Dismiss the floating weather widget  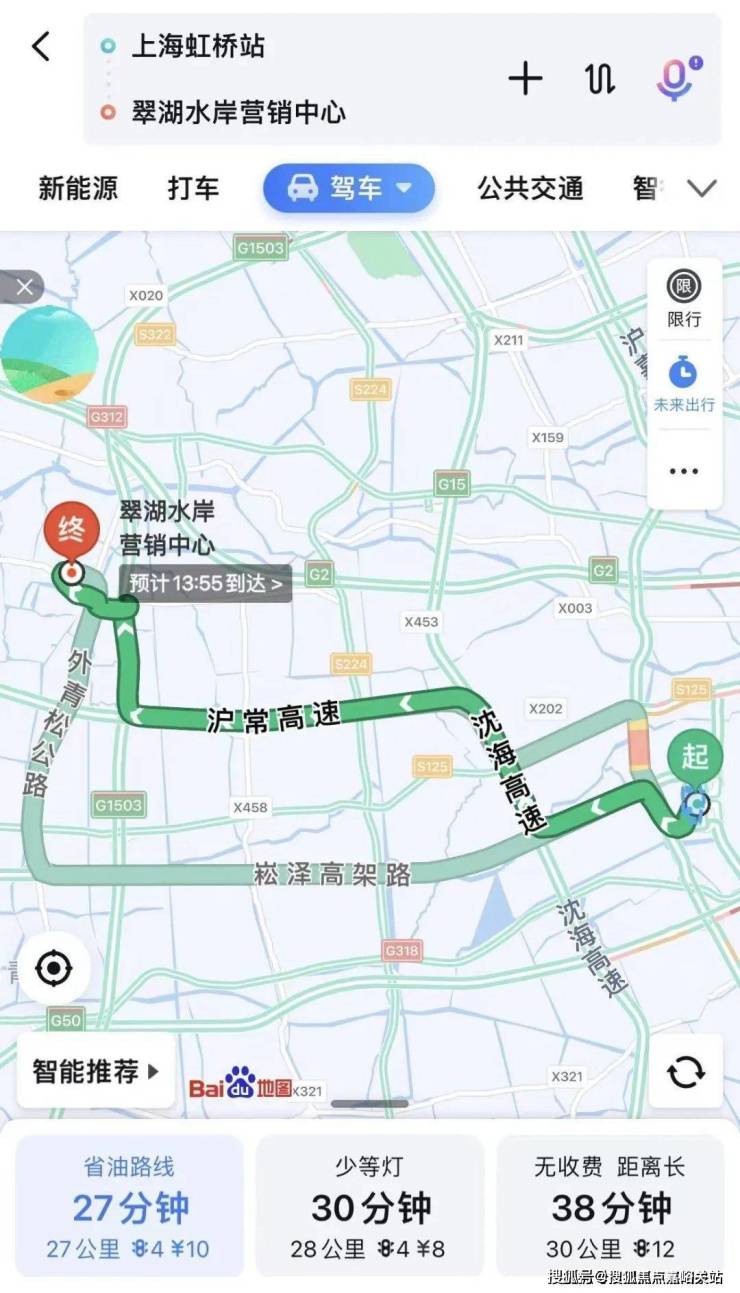click(24, 288)
